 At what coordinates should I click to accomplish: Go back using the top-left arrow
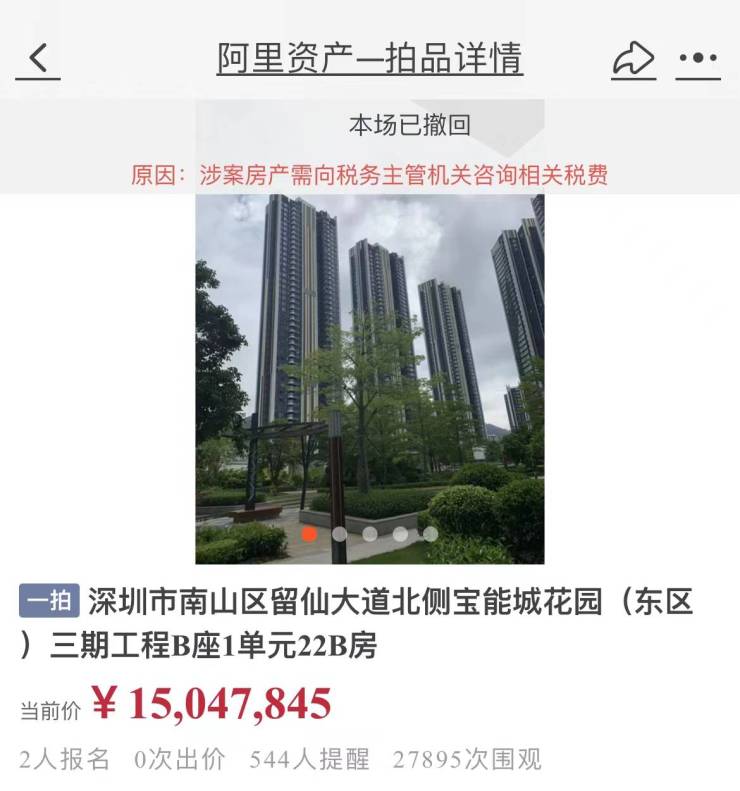click(x=38, y=59)
